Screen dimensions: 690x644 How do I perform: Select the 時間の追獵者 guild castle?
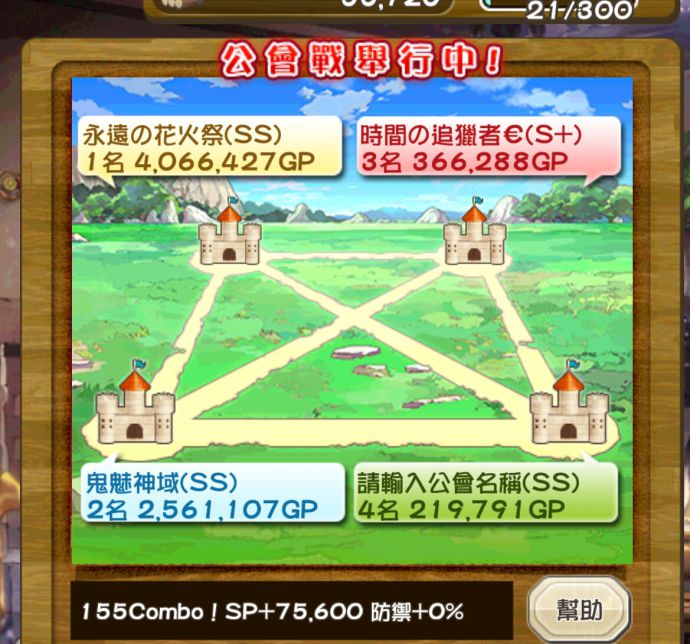[x=476, y=236]
